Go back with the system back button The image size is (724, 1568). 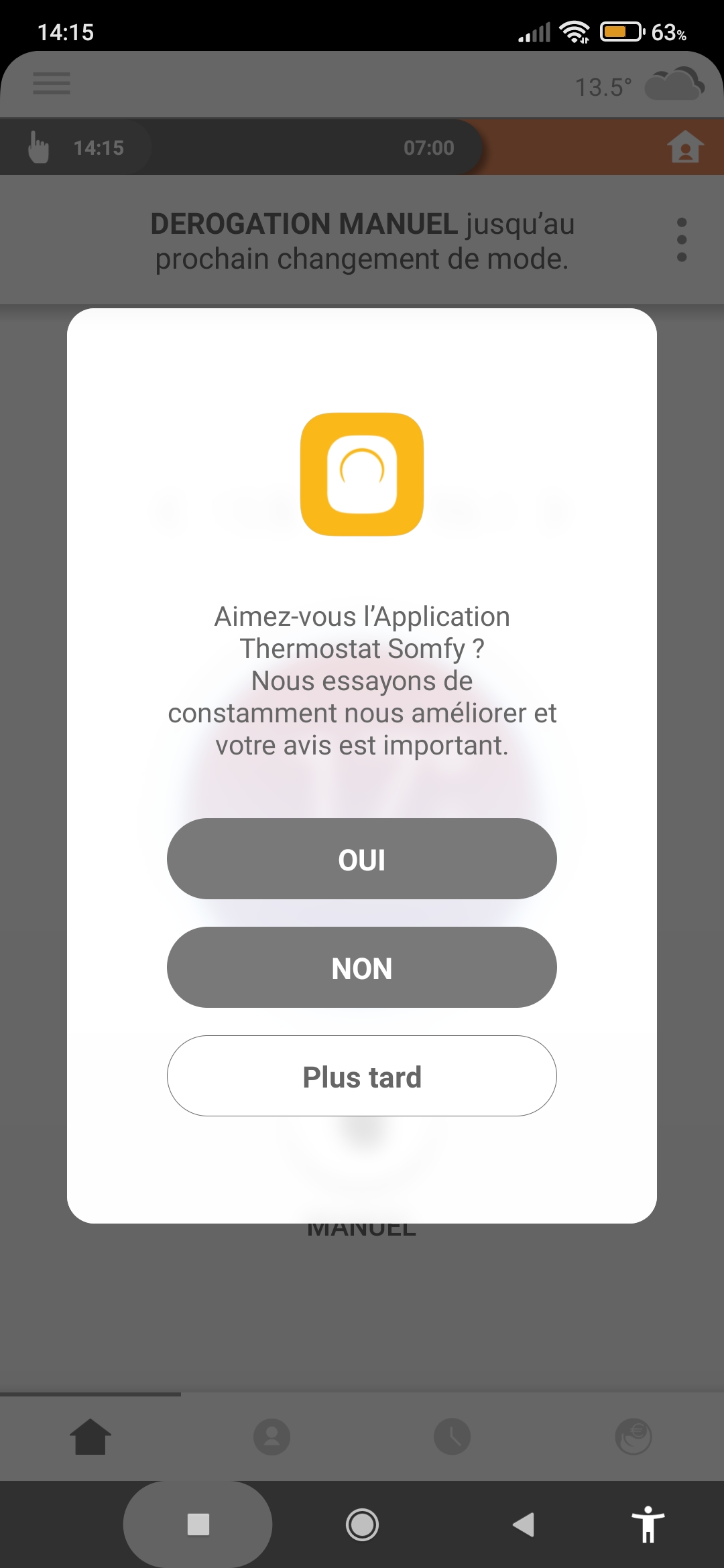point(524,1524)
